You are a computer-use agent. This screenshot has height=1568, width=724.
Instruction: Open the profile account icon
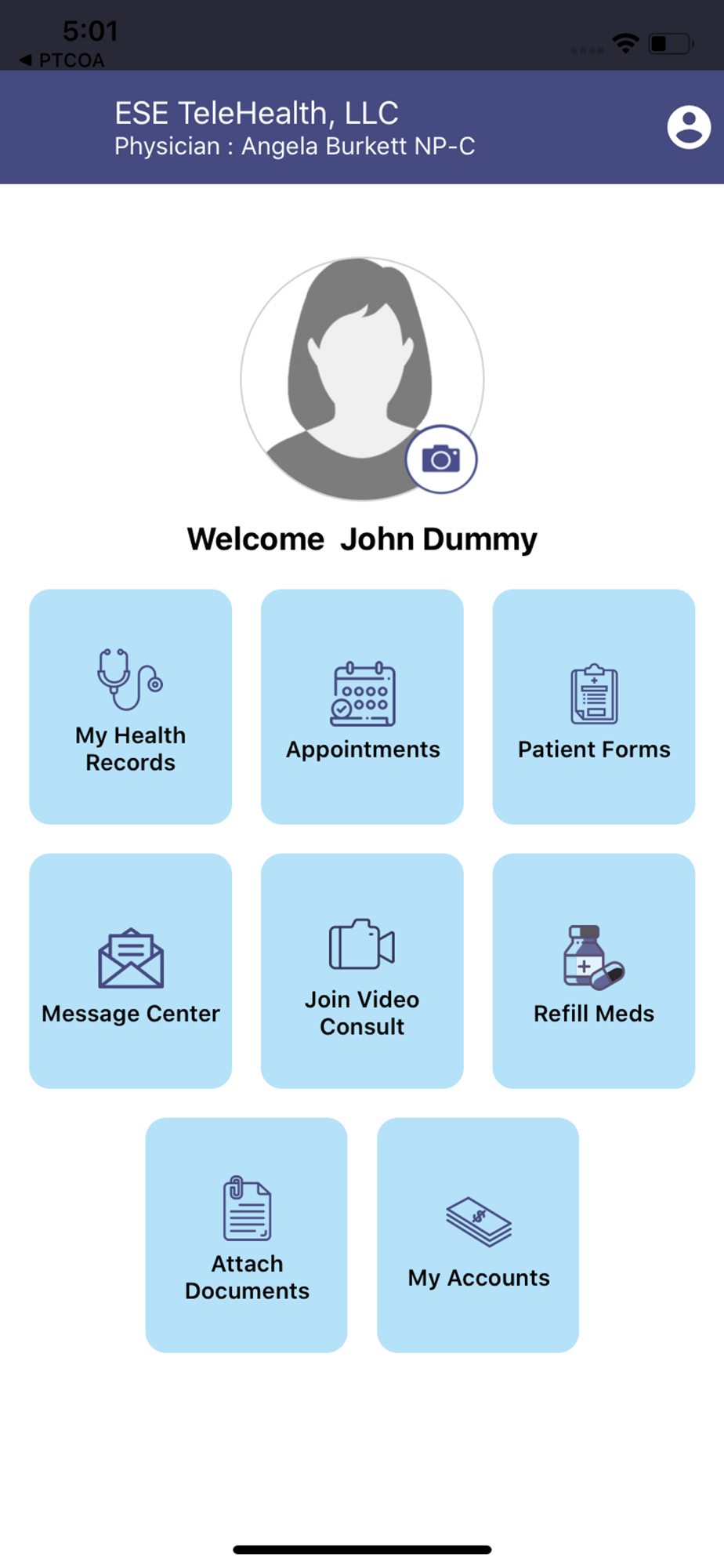(689, 127)
